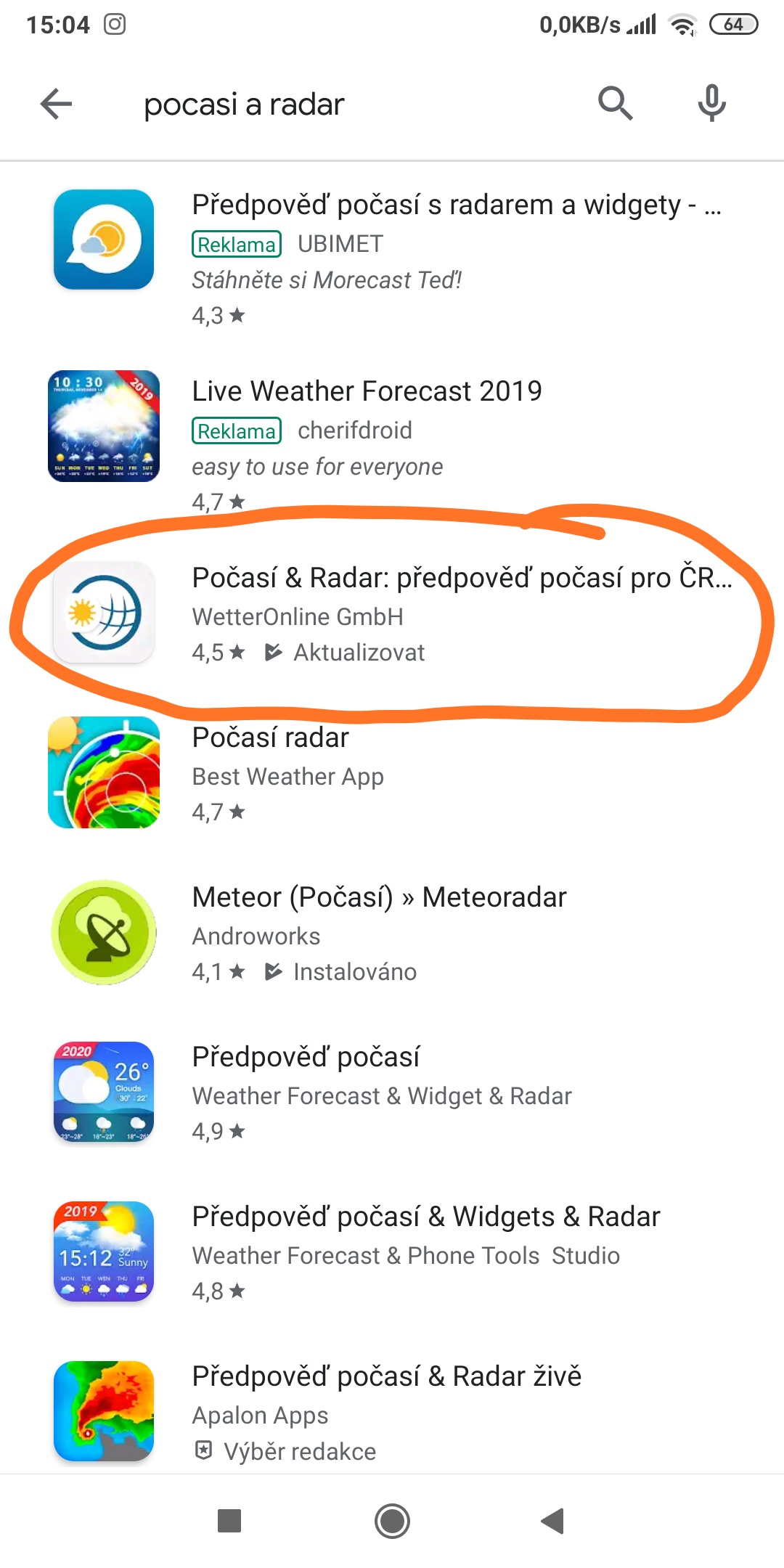Tap the system home button
The width and height of the screenshot is (784, 1568).
point(392,1521)
